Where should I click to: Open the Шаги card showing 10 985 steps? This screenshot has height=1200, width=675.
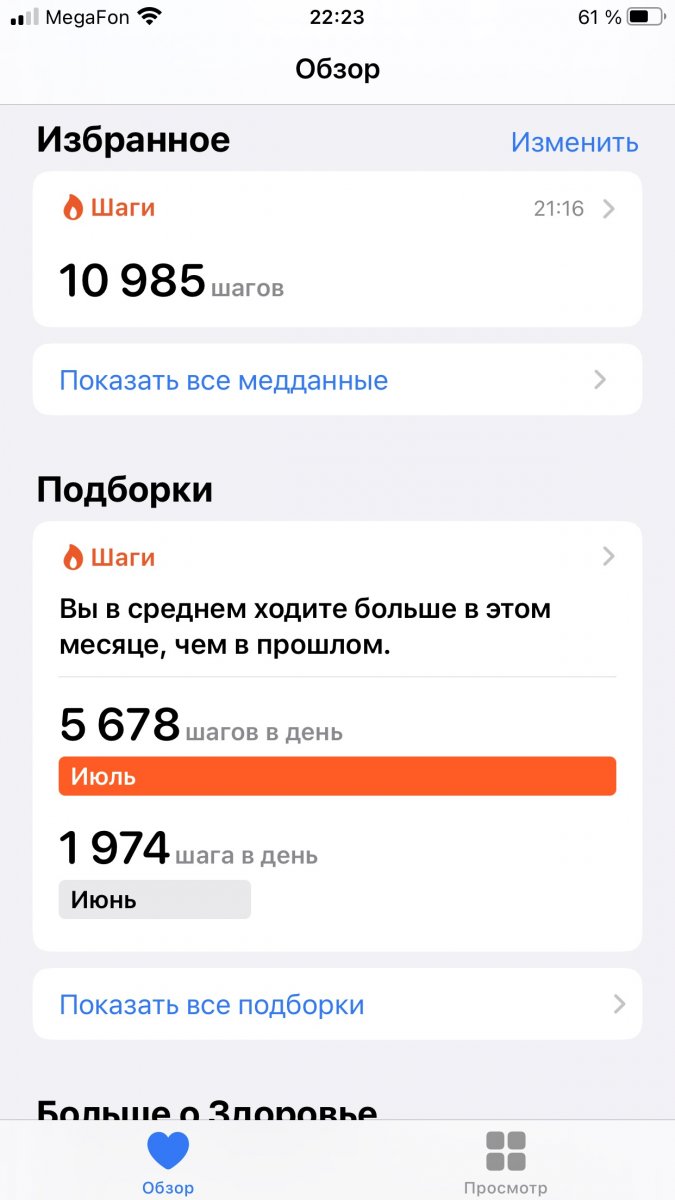pos(337,249)
